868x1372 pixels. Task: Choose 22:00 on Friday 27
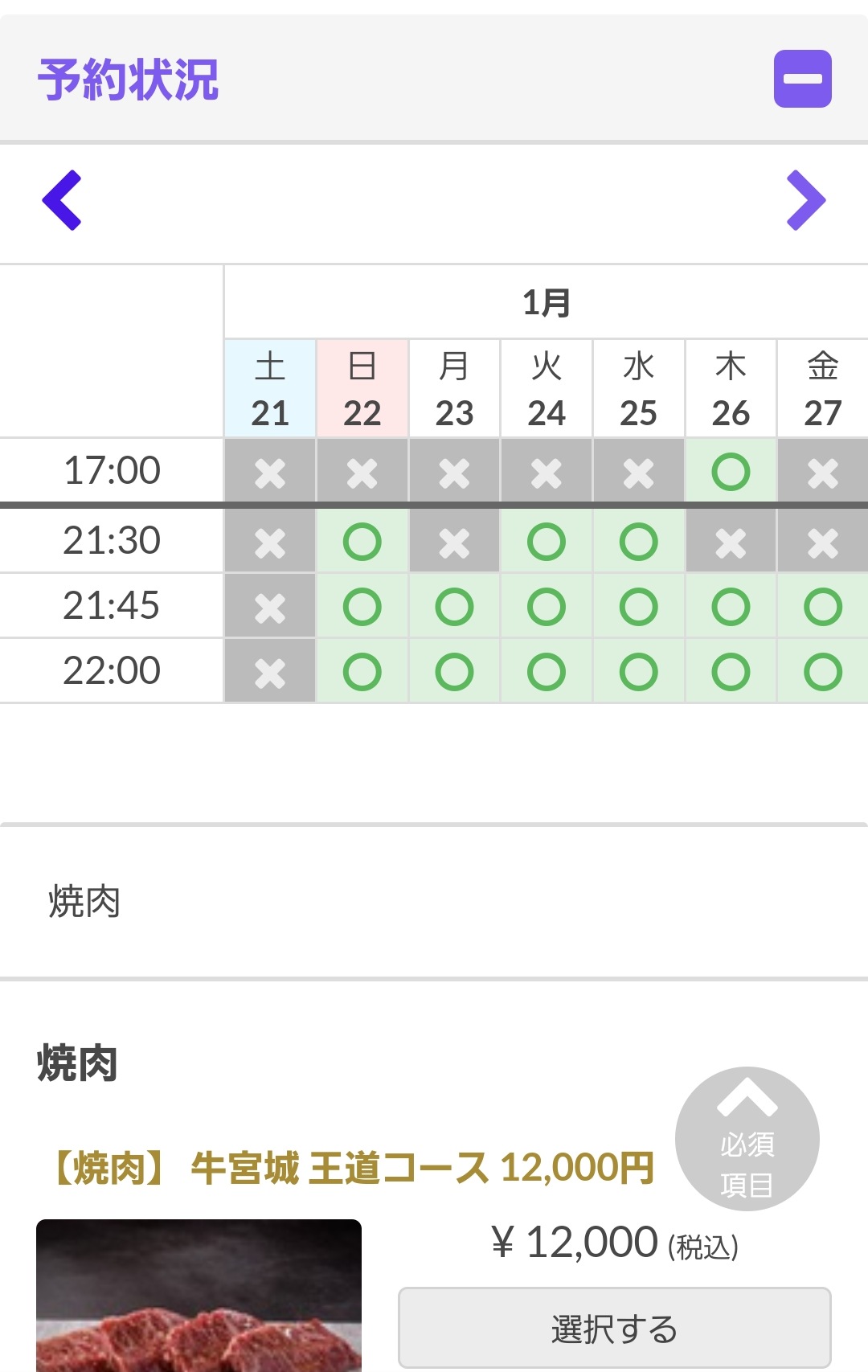[x=823, y=671]
